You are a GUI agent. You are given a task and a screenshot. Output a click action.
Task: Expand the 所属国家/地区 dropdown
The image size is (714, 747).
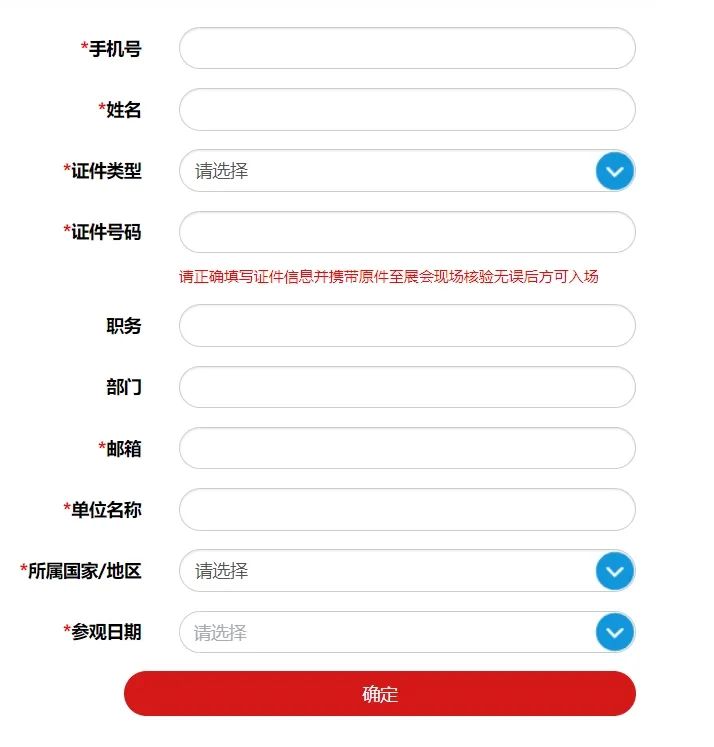pos(407,571)
